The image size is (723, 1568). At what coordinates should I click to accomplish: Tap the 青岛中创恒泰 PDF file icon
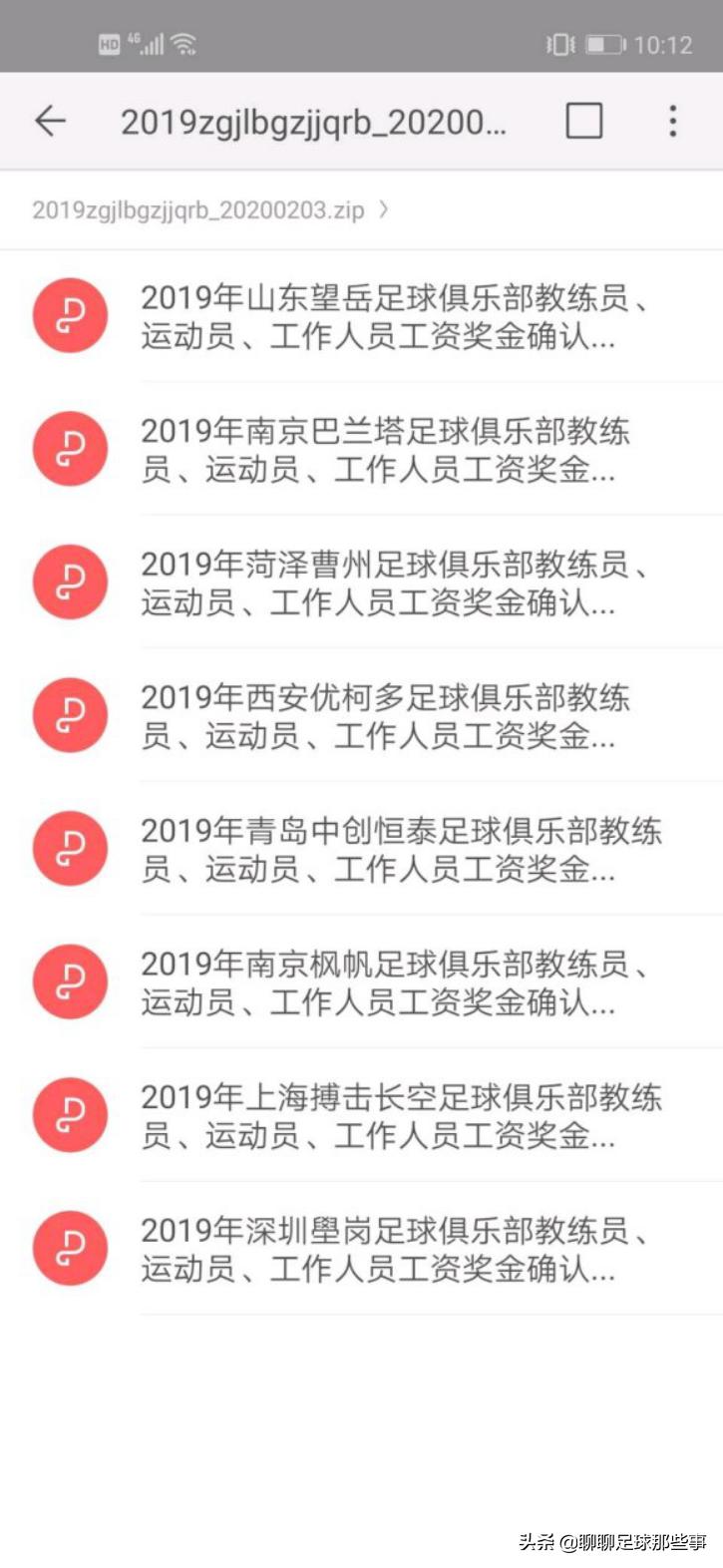click(x=70, y=848)
